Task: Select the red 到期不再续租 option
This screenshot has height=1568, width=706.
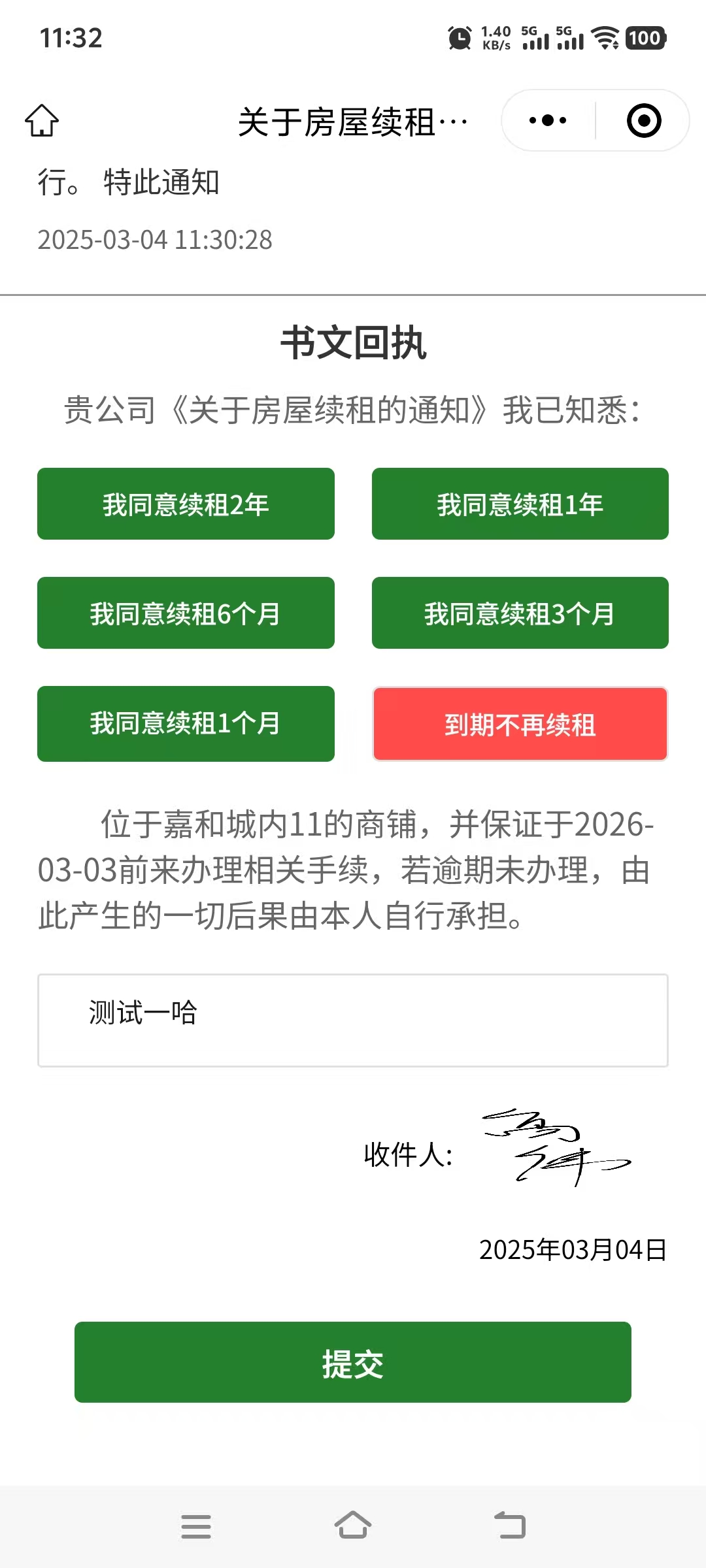Action: click(520, 723)
